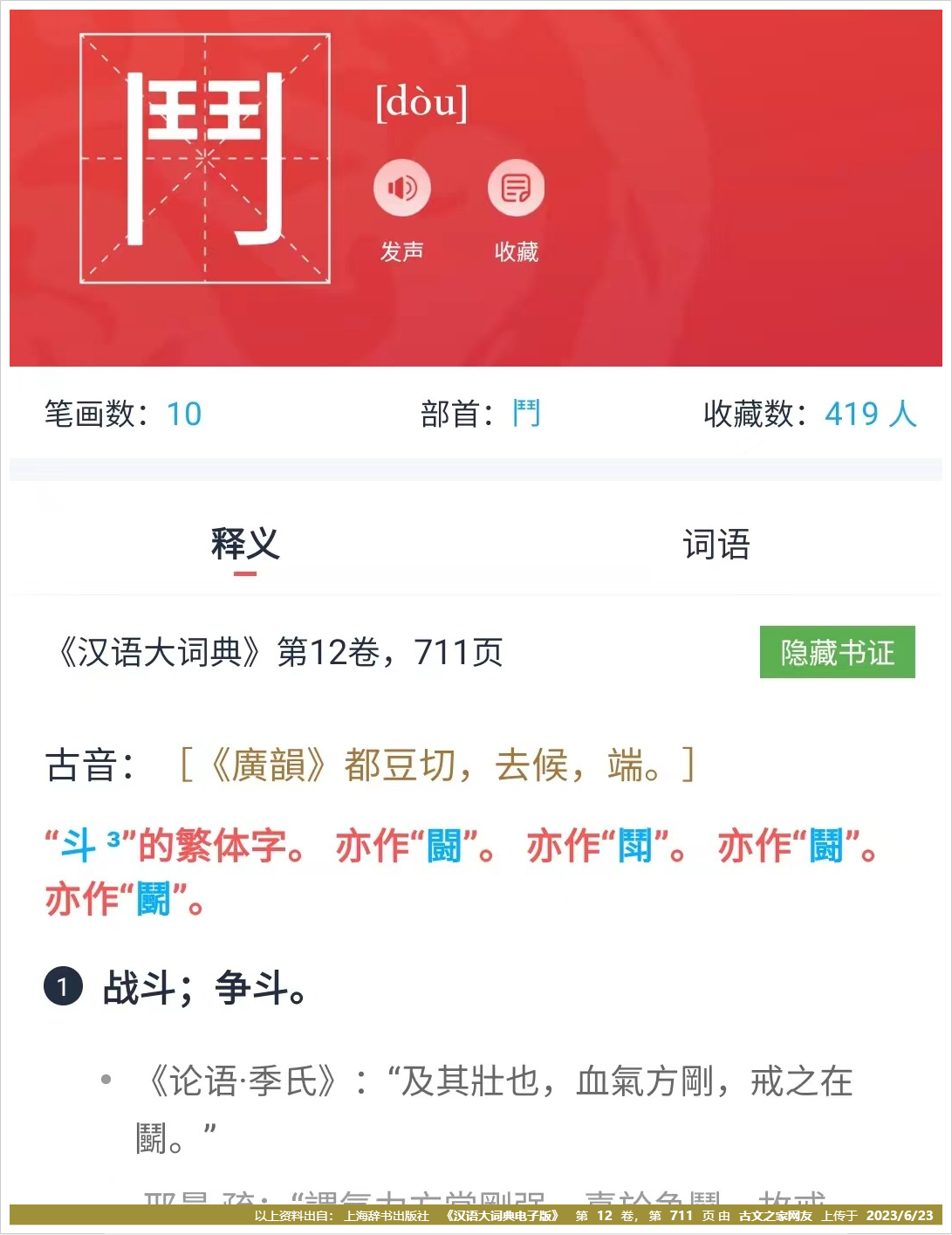Switch to the 词语 tab
Viewport: 952px width, 1235px height.
tap(716, 545)
